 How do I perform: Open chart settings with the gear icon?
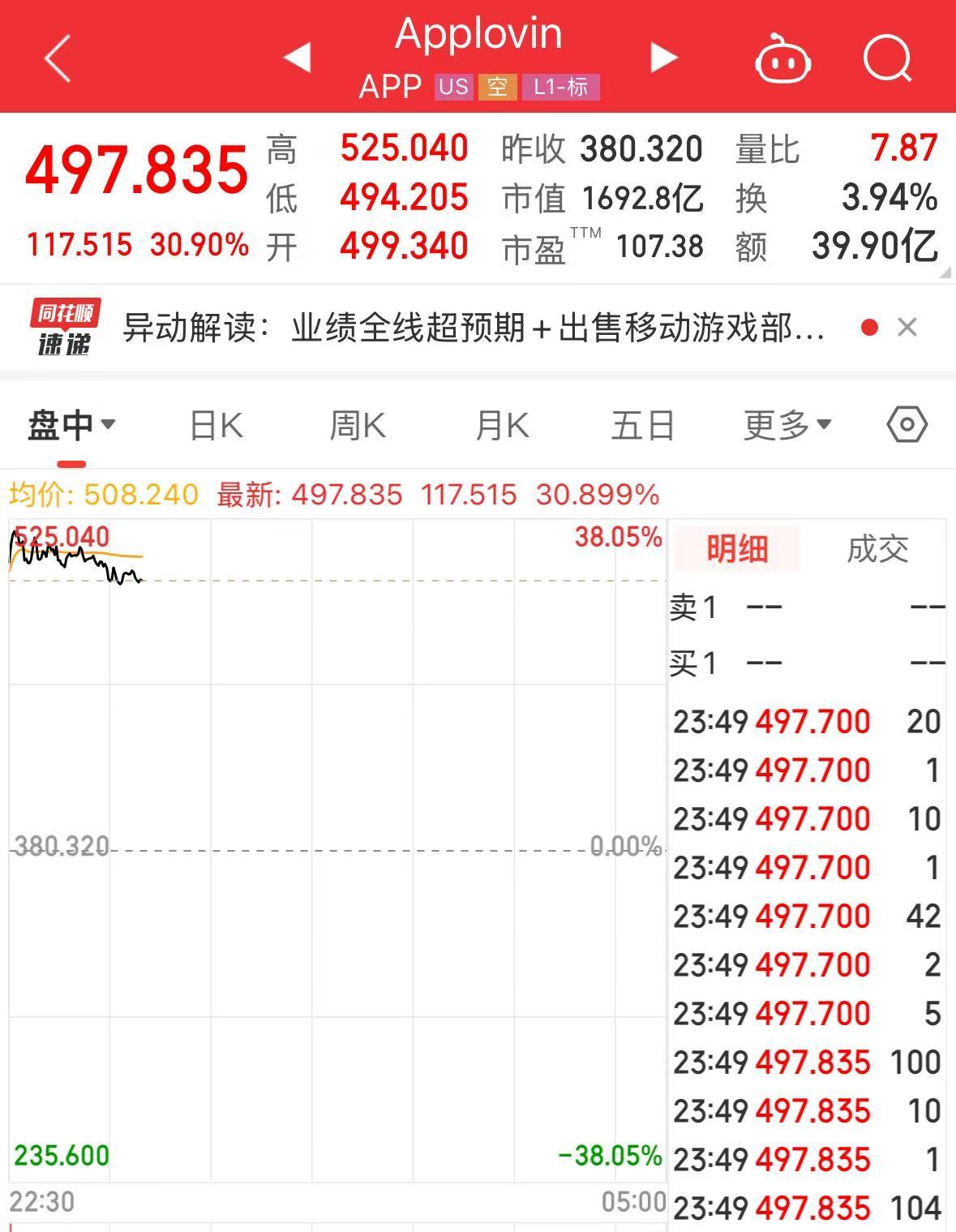tap(907, 423)
